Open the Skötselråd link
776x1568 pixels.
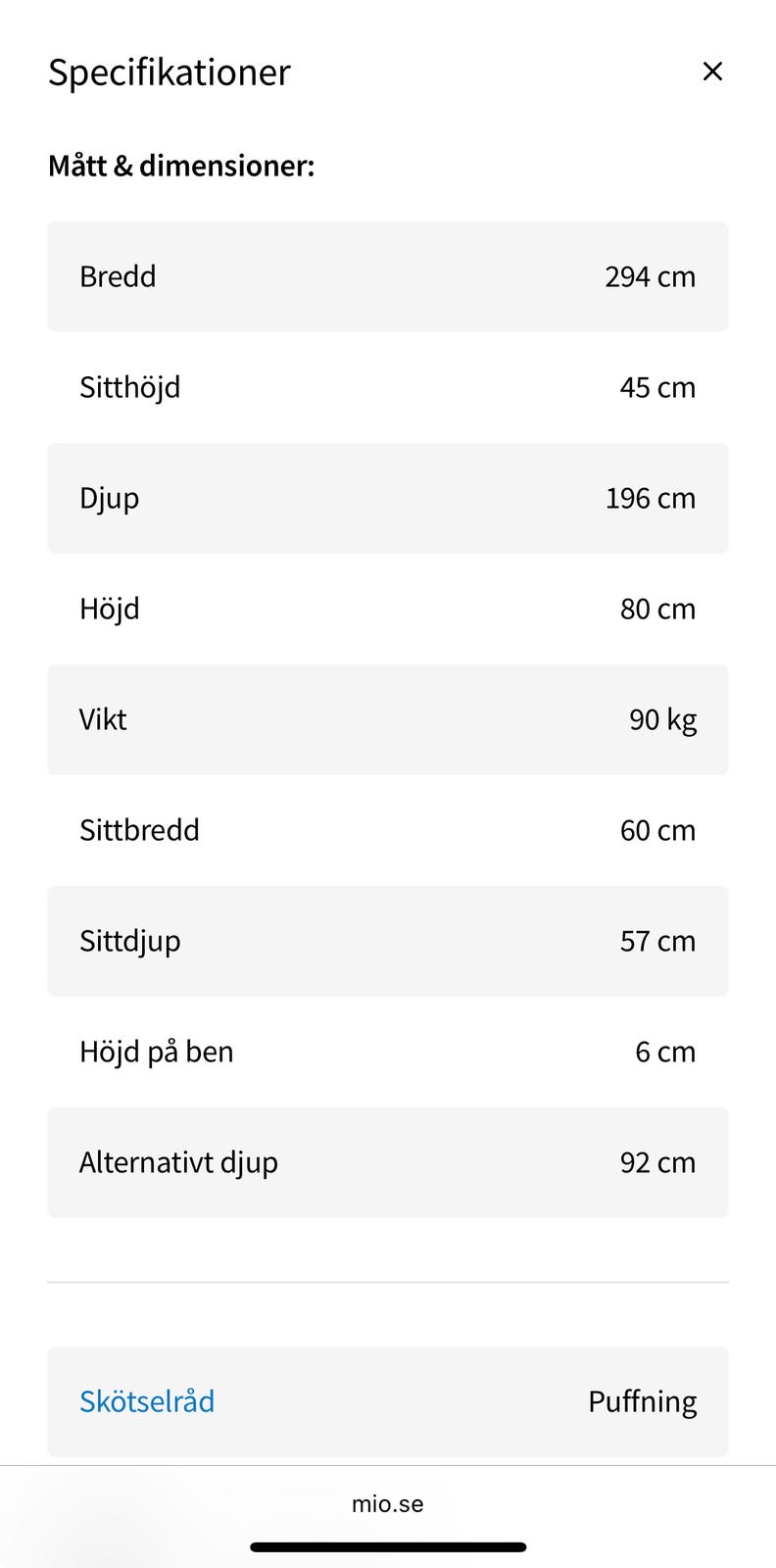pos(147,1401)
